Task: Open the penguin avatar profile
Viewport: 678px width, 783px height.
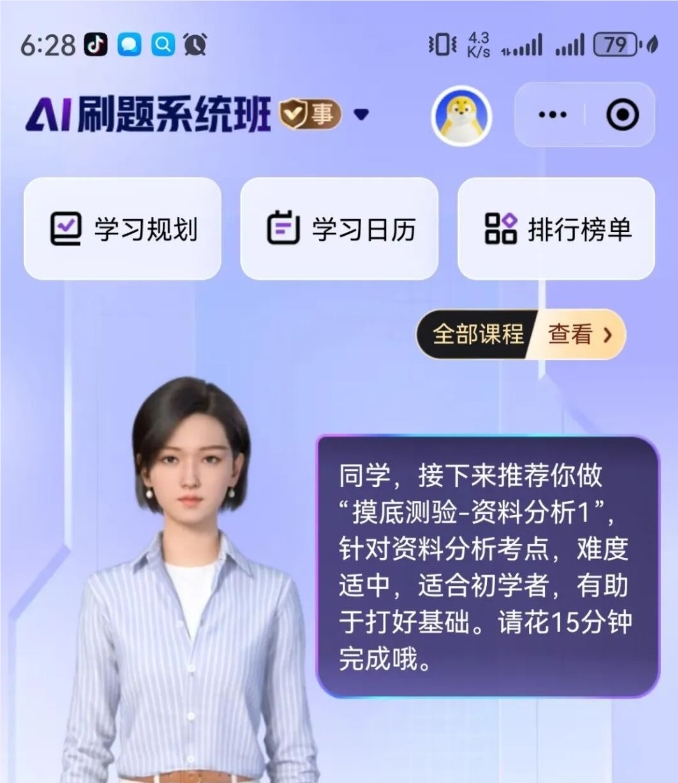Action: pyautogui.click(x=461, y=116)
